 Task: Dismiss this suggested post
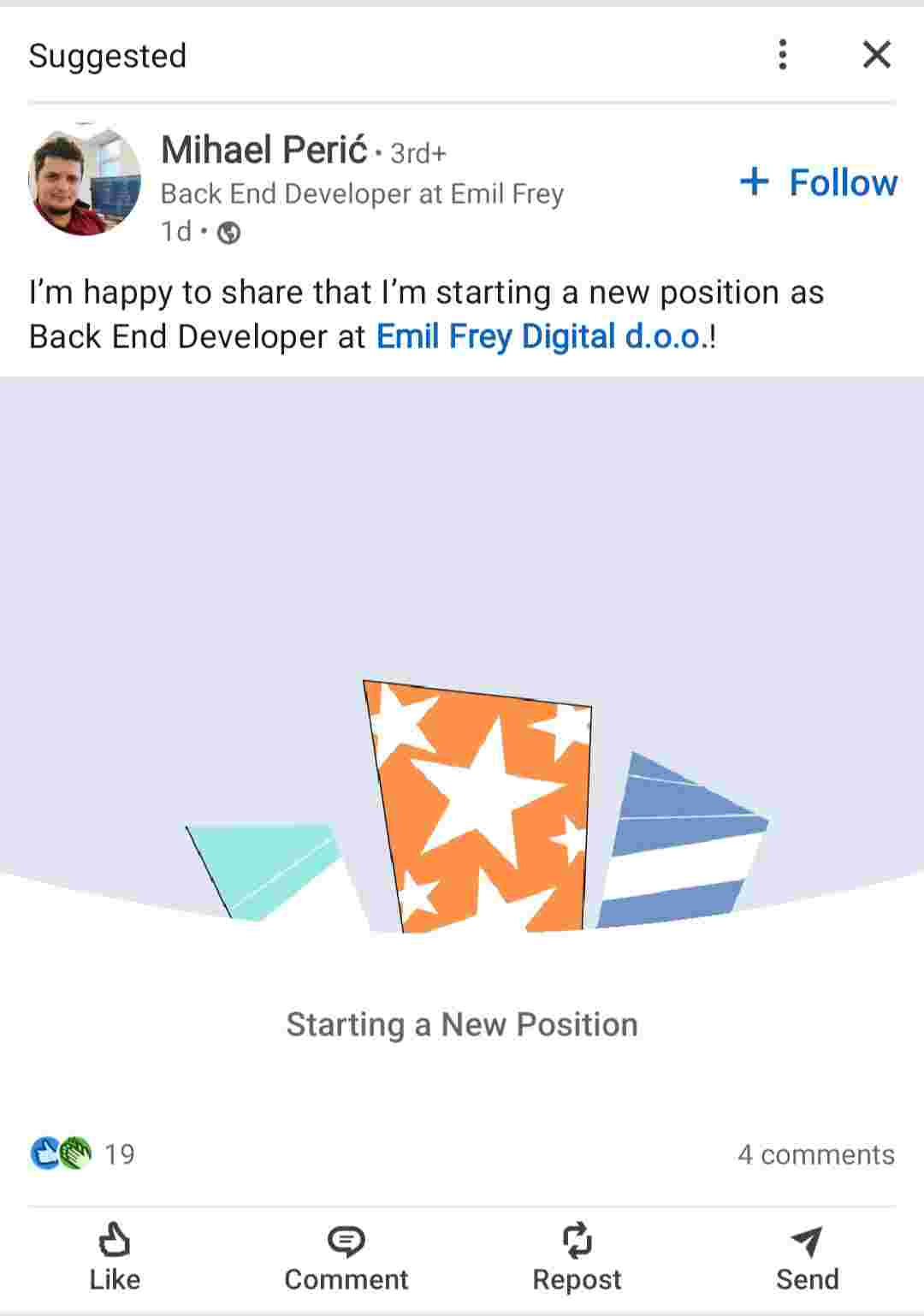pos(876,55)
